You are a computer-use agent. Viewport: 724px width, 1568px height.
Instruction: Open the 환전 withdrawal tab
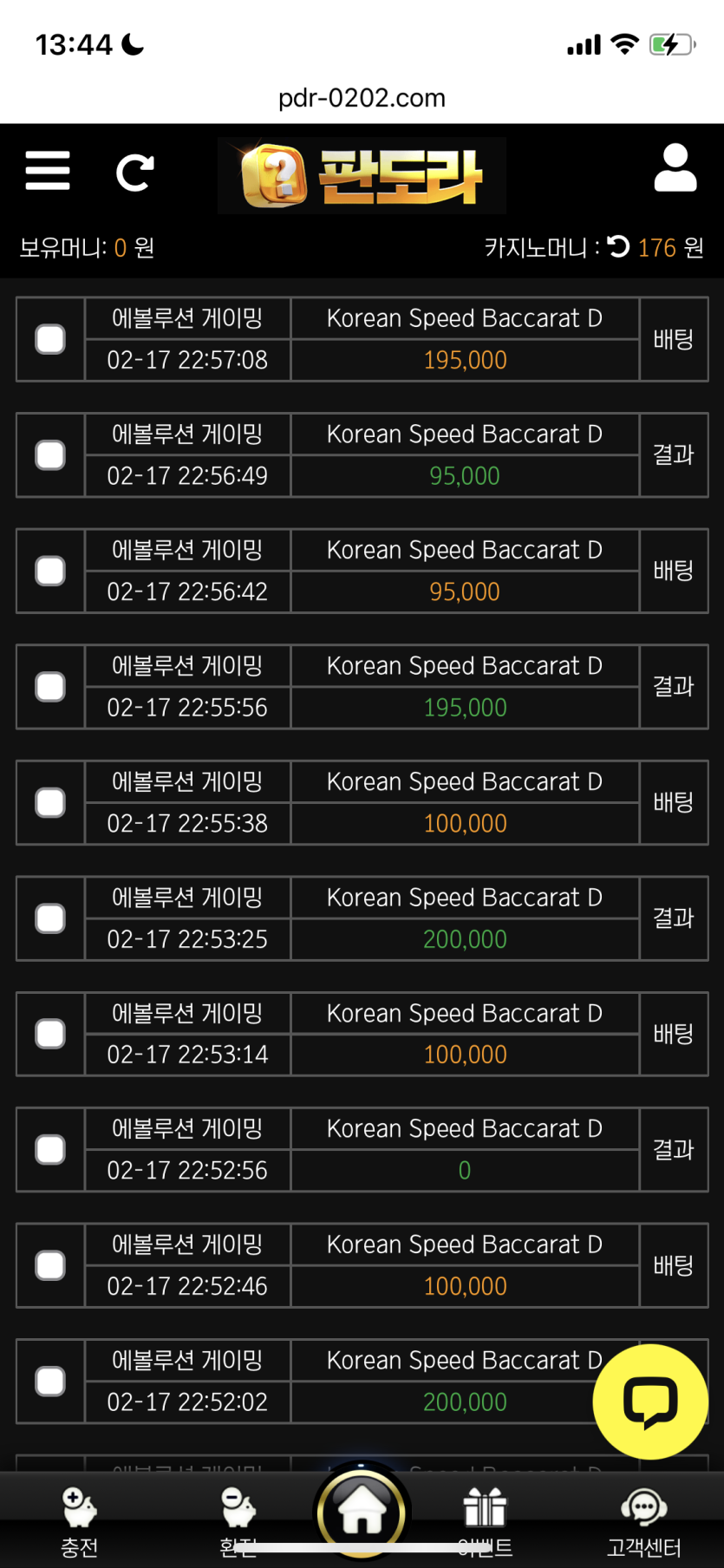click(x=238, y=1519)
